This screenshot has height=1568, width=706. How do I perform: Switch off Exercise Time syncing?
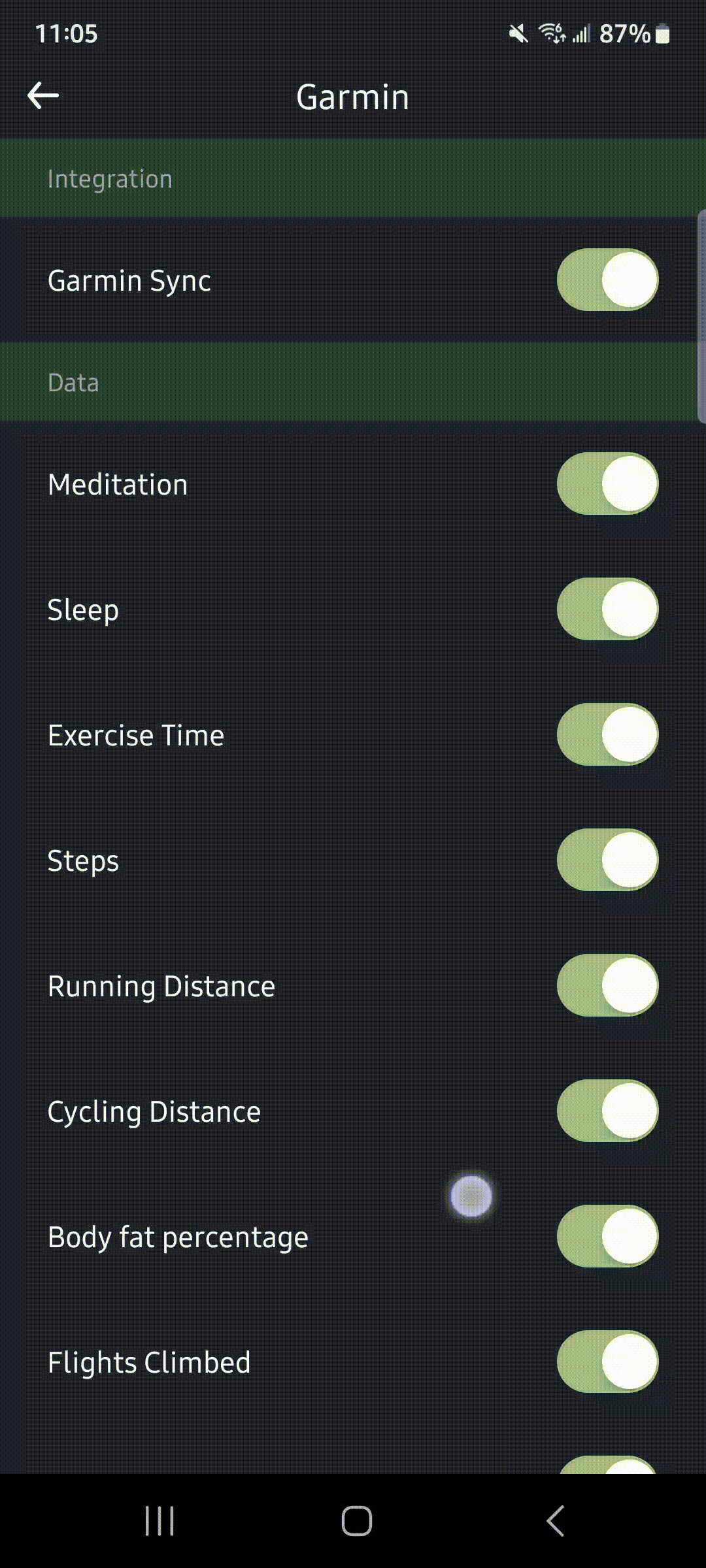pos(607,734)
